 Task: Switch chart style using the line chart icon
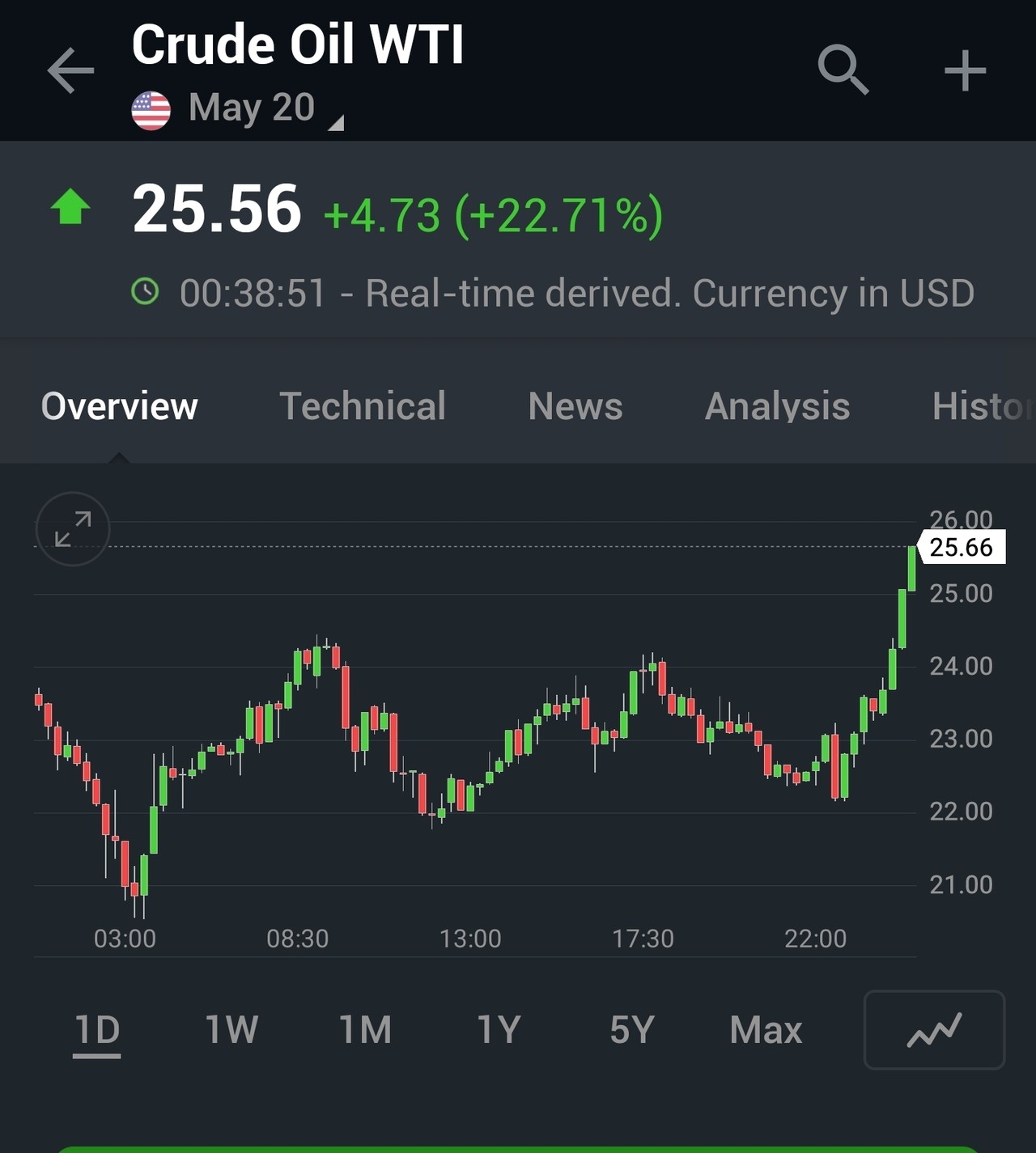(x=935, y=1029)
